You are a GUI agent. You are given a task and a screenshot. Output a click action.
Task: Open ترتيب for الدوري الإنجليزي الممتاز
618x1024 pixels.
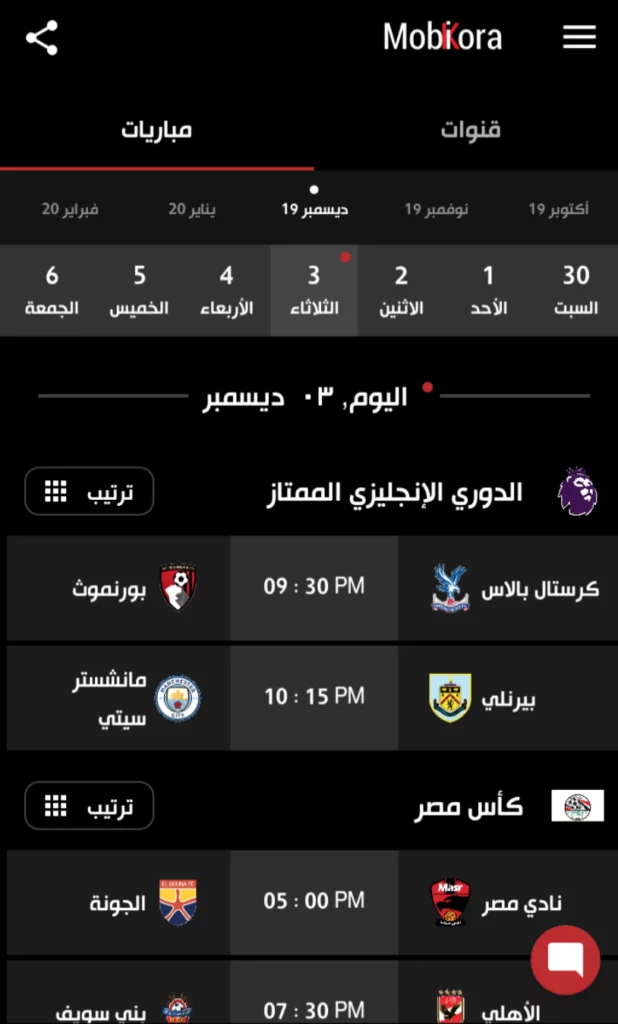click(x=89, y=491)
